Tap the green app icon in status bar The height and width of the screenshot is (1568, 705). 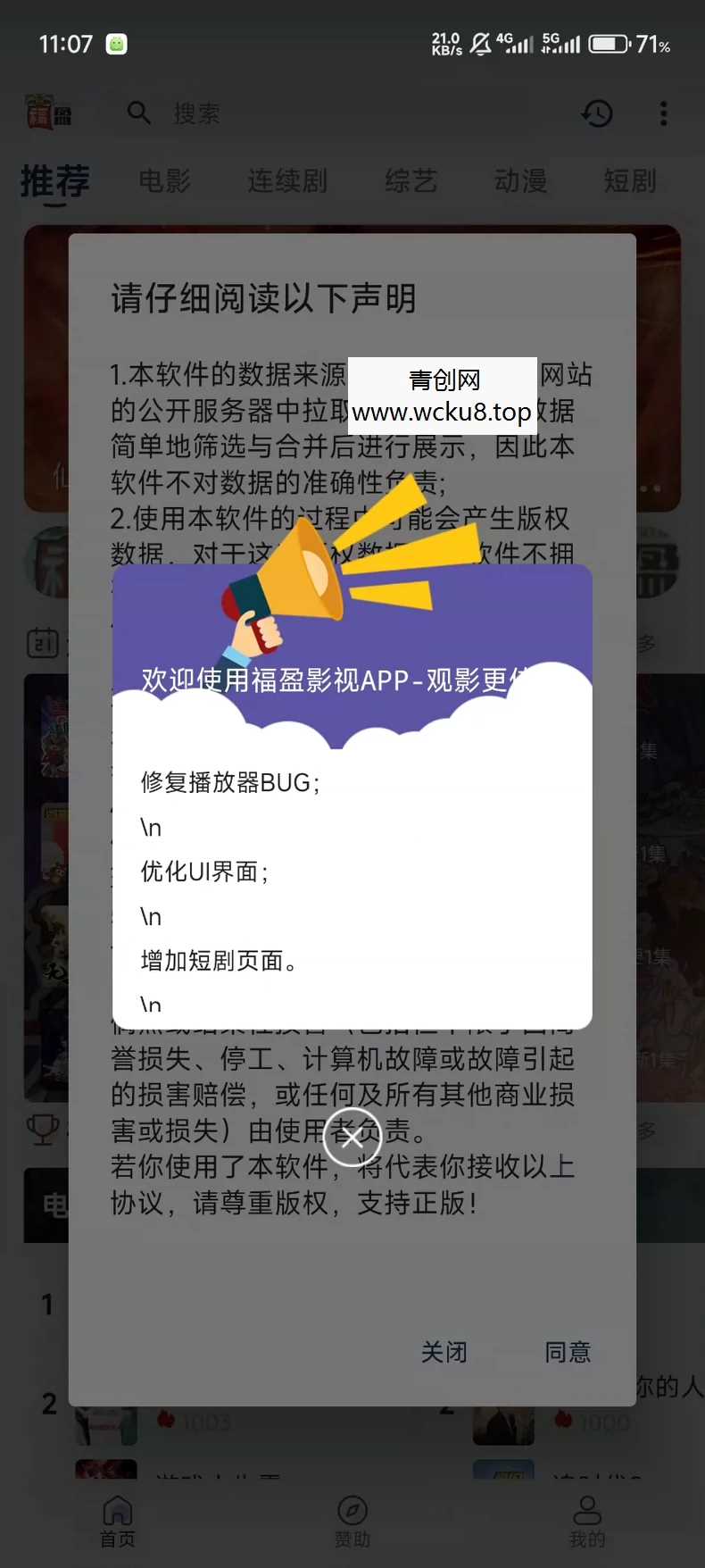(117, 42)
